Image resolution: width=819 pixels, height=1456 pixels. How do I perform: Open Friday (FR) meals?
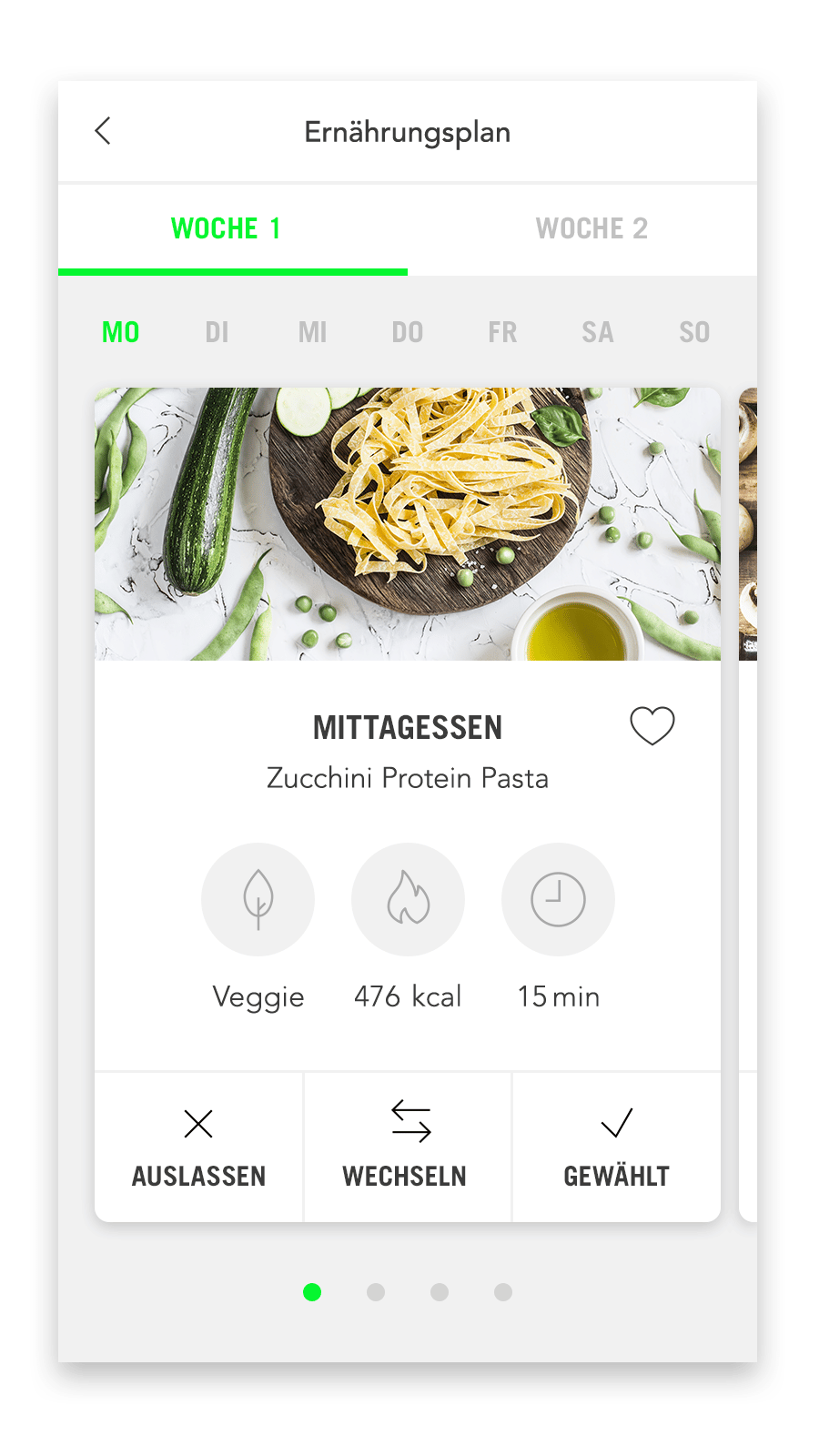click(x=502, y=332)
